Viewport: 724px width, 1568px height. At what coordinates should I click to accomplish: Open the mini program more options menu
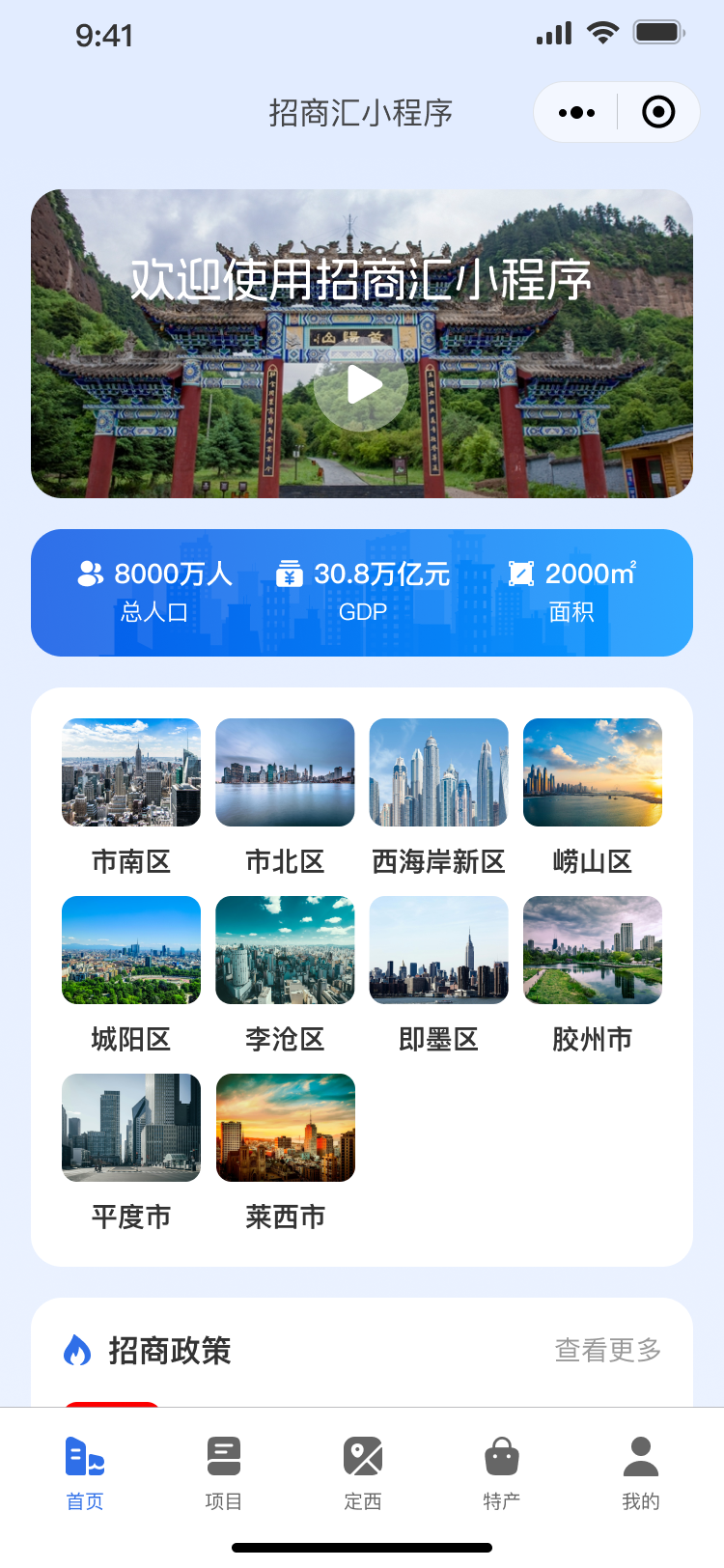(577, 113)
